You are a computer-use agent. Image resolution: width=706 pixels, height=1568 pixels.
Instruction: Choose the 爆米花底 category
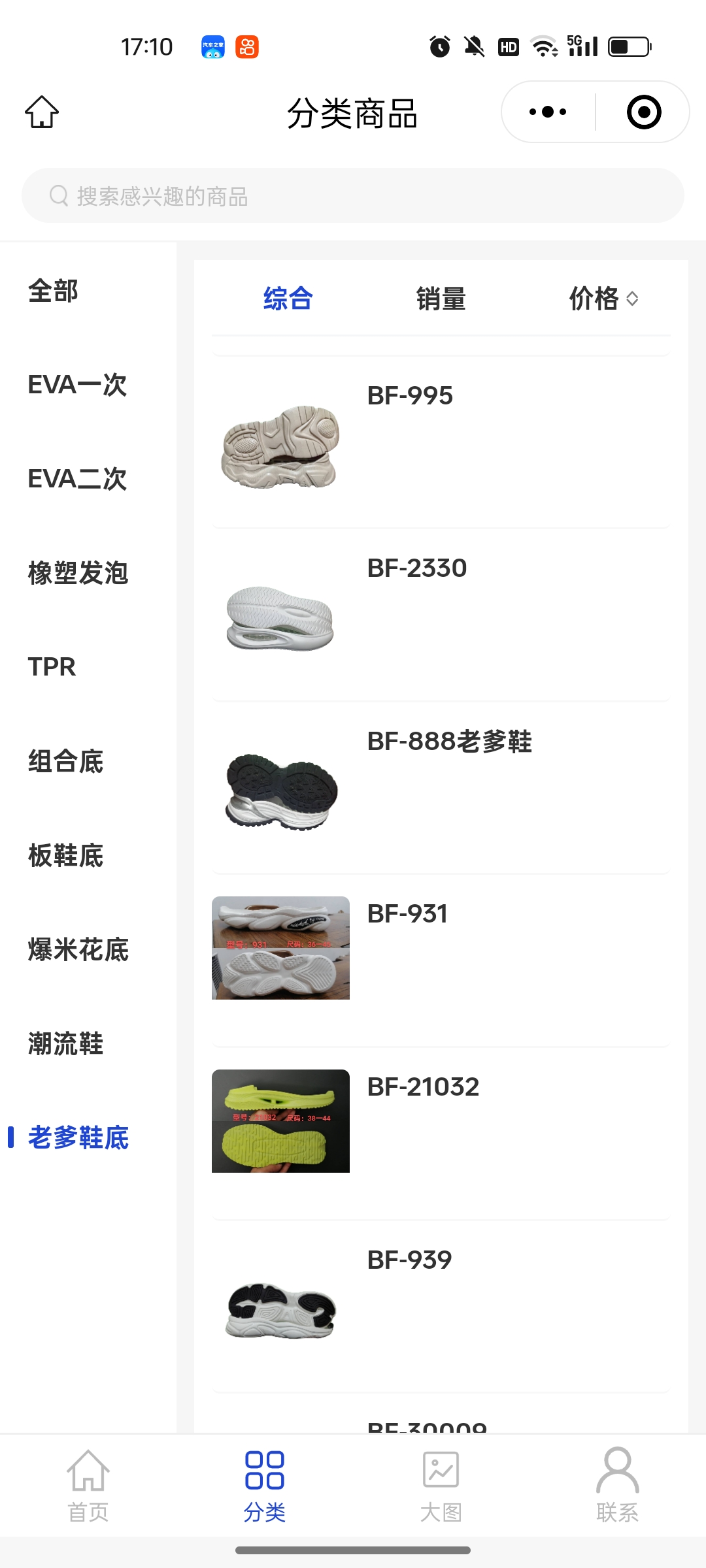[x=78, y=950]
